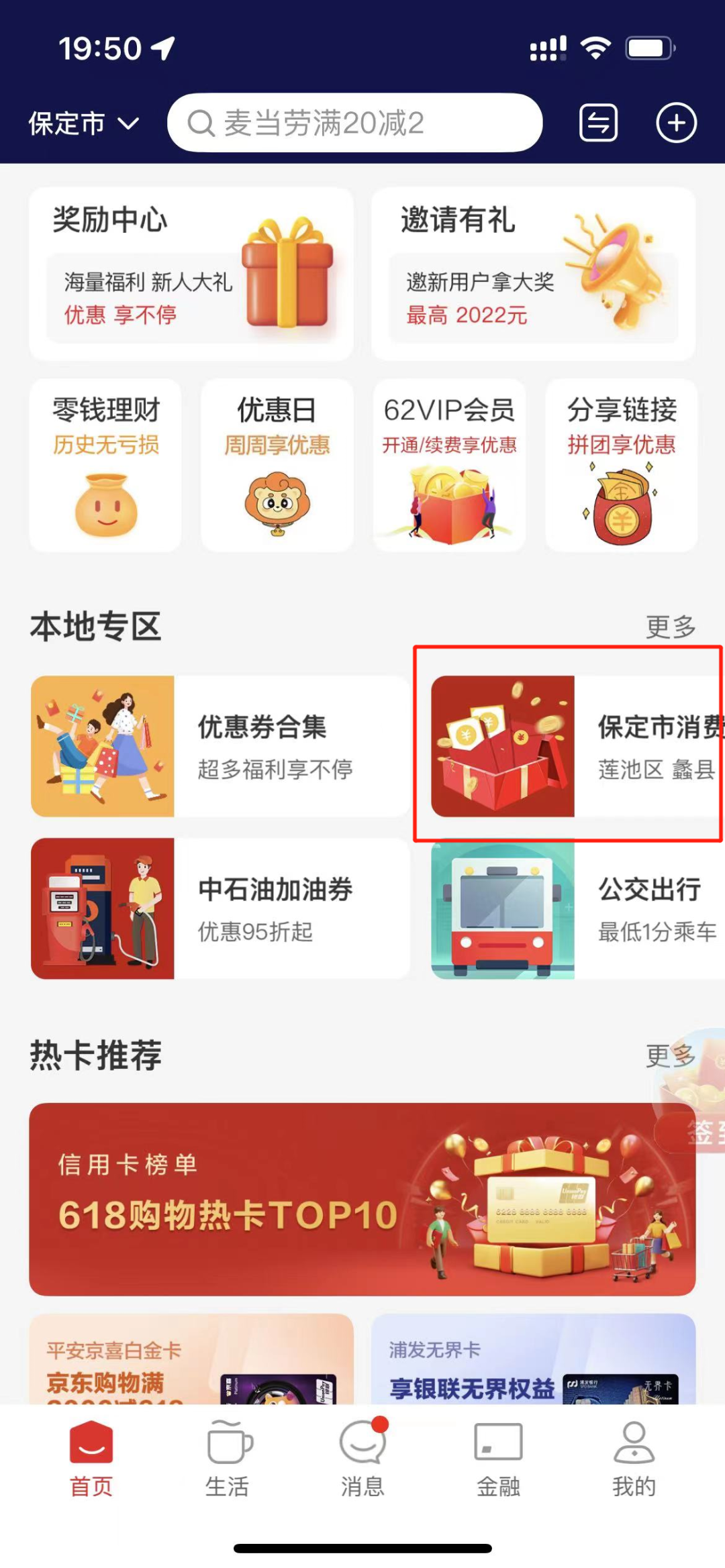Open the 优惠券合集 card
Image resolution: width=725 pixels, height=1568 pixels.
pos(220,746)
